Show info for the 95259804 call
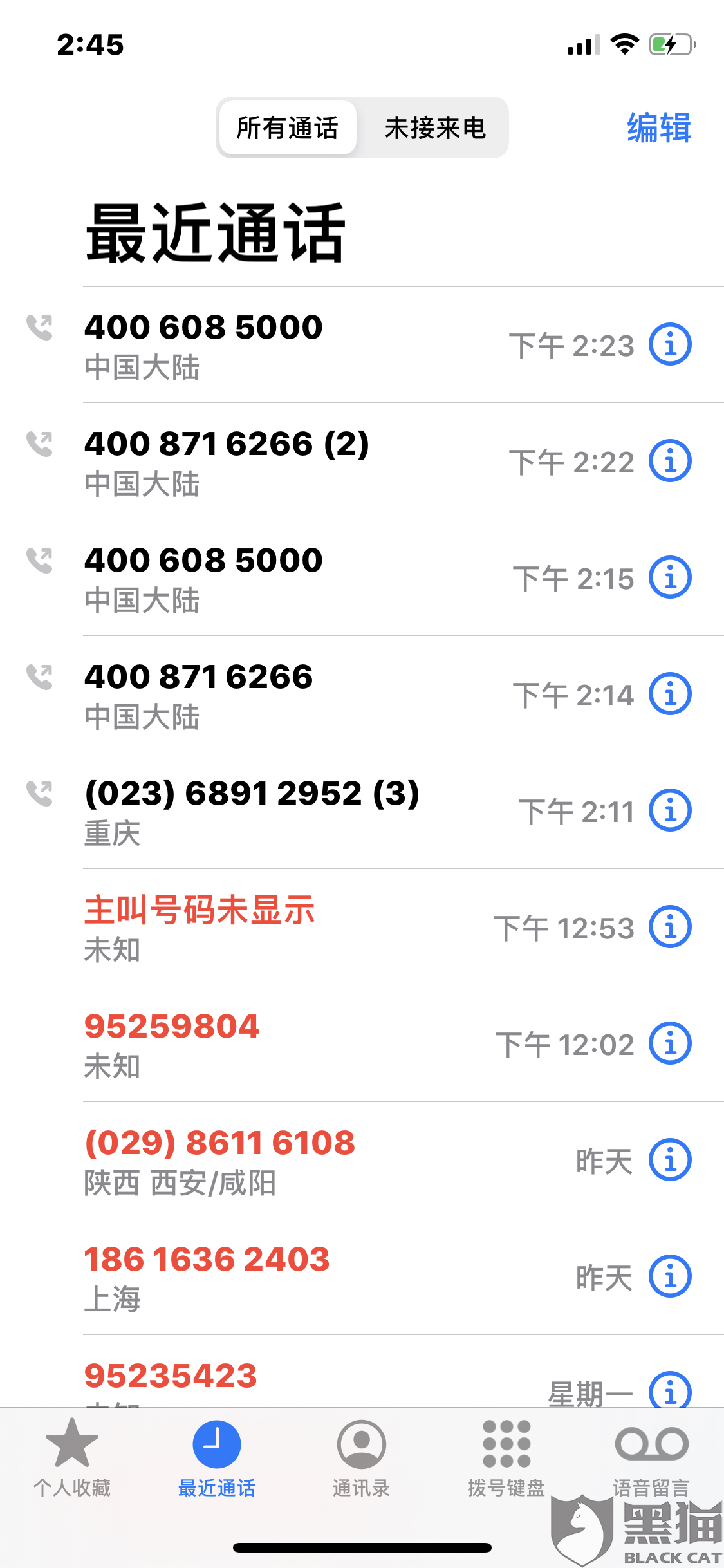Viewport: 724px width, 1568px height. click(670, 1043)
